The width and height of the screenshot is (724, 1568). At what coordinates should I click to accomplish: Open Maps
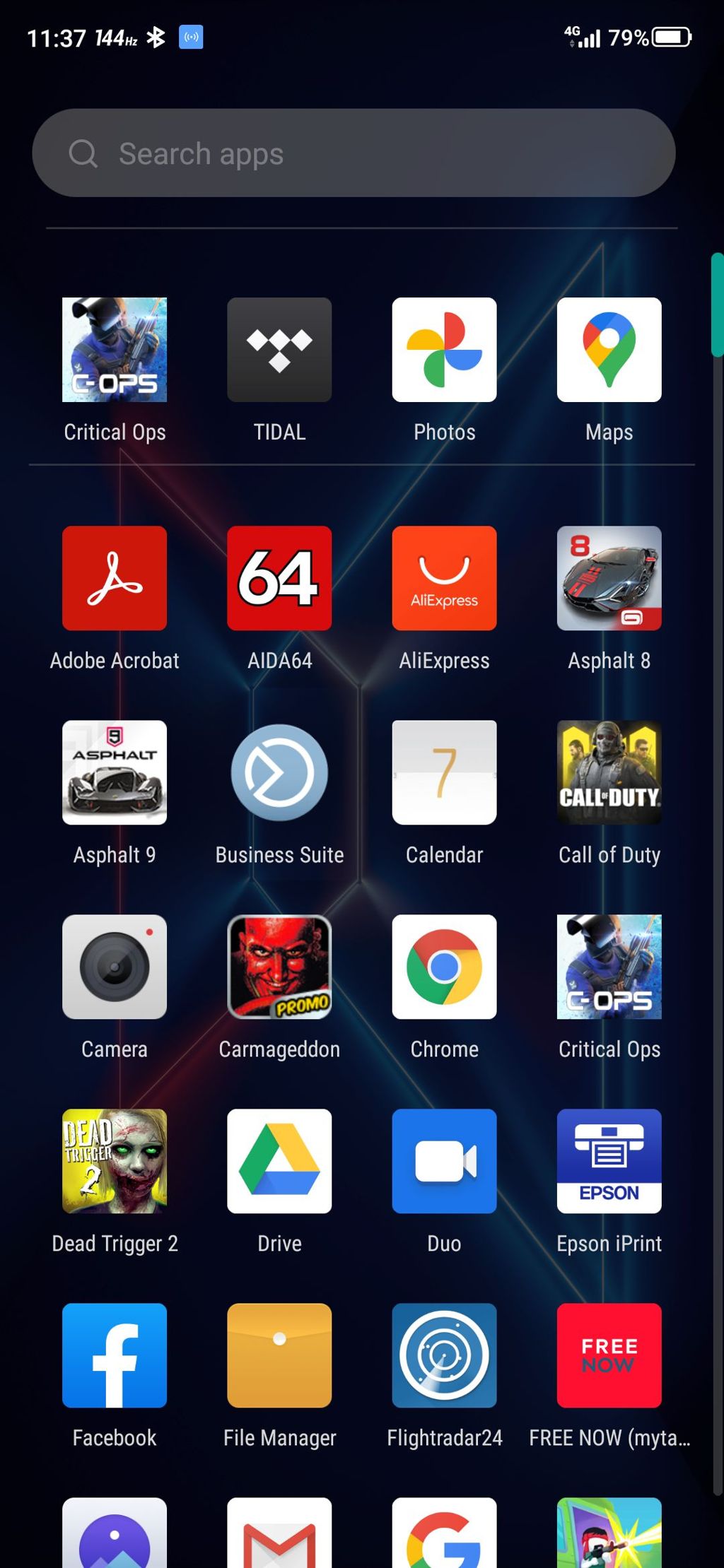(x=609, y=350)
